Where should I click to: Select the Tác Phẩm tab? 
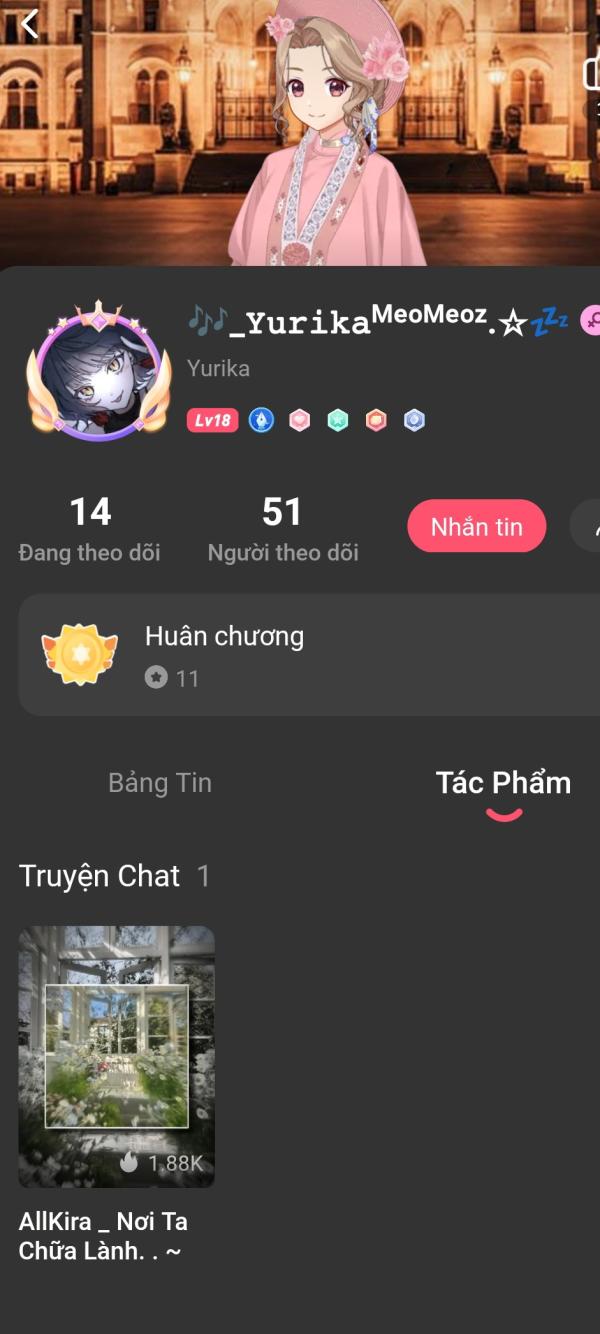coord(503,783)
